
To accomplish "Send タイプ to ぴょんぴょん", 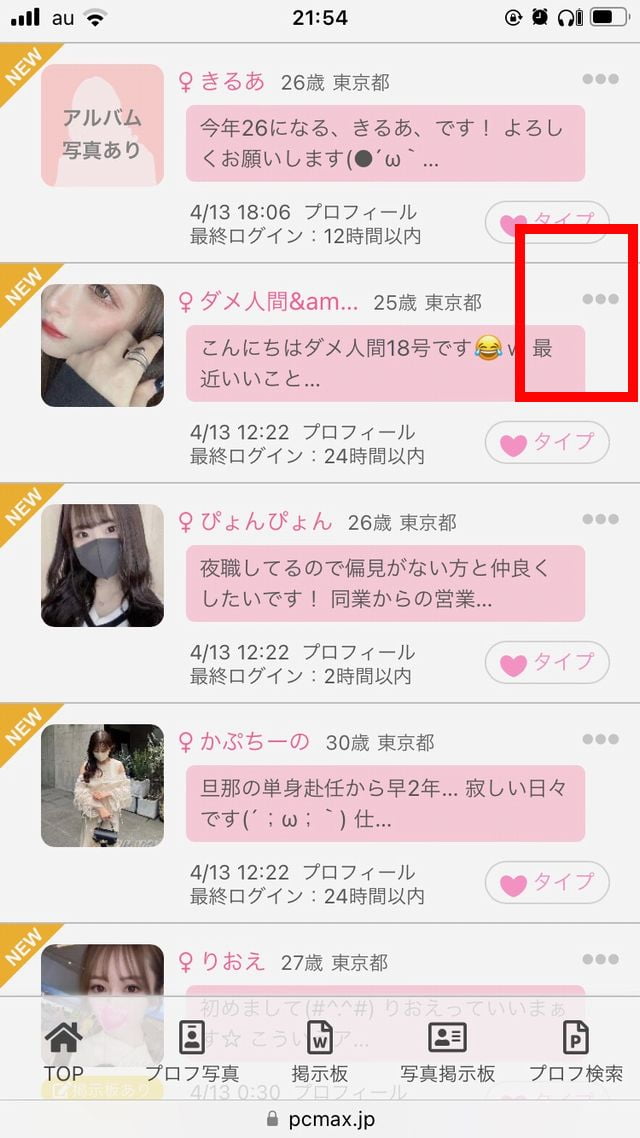I will (x=547, y=662).
